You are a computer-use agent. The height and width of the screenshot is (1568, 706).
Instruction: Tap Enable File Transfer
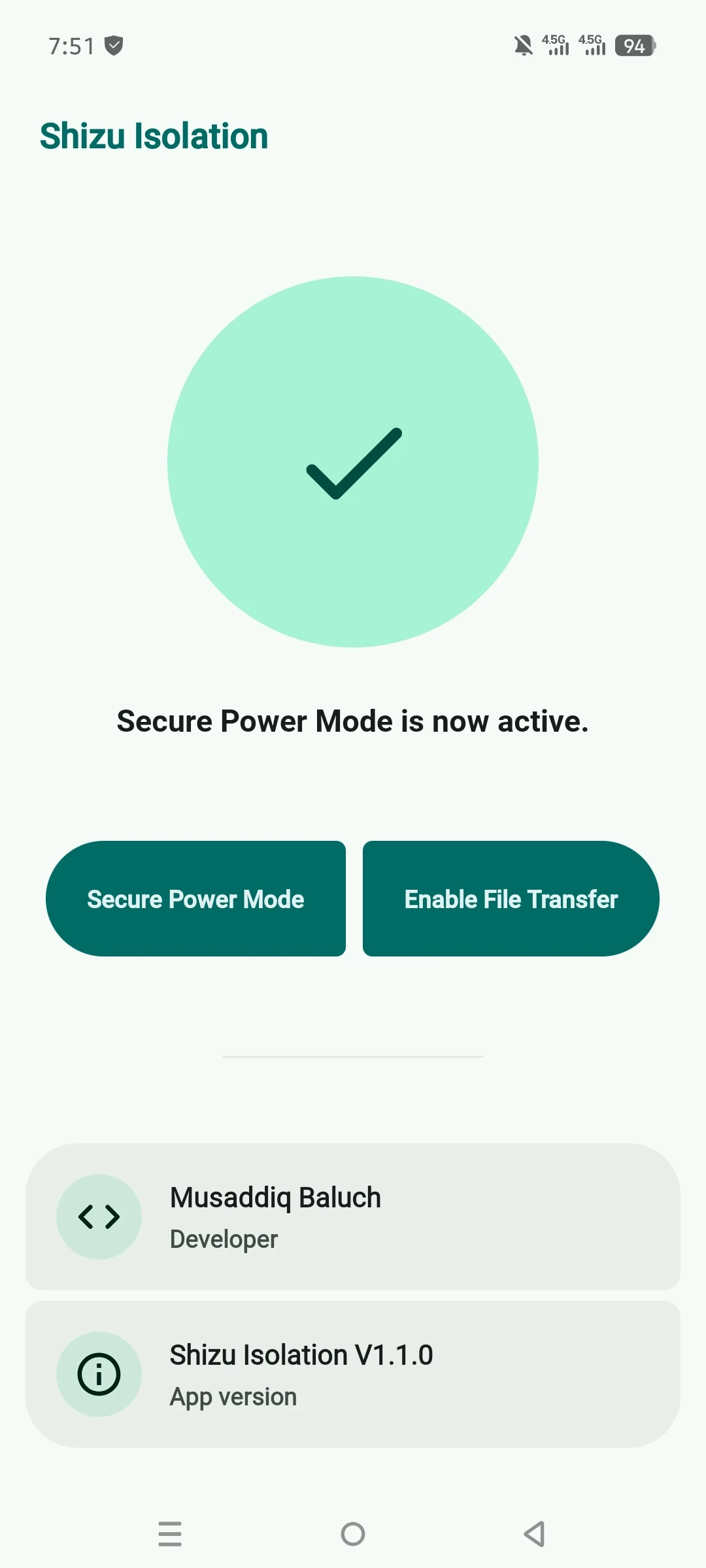click(x=511, y=898)
